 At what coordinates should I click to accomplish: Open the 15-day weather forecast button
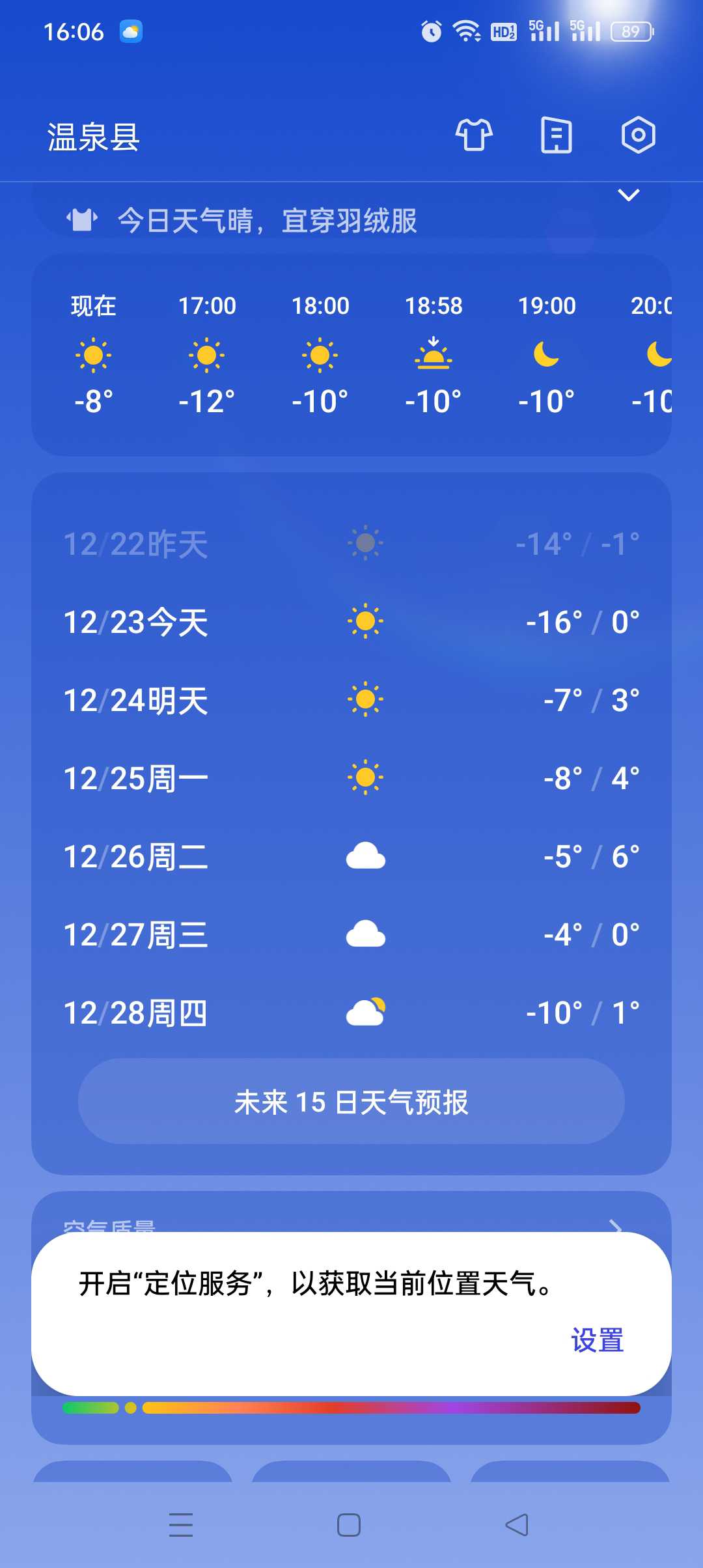351,1102
